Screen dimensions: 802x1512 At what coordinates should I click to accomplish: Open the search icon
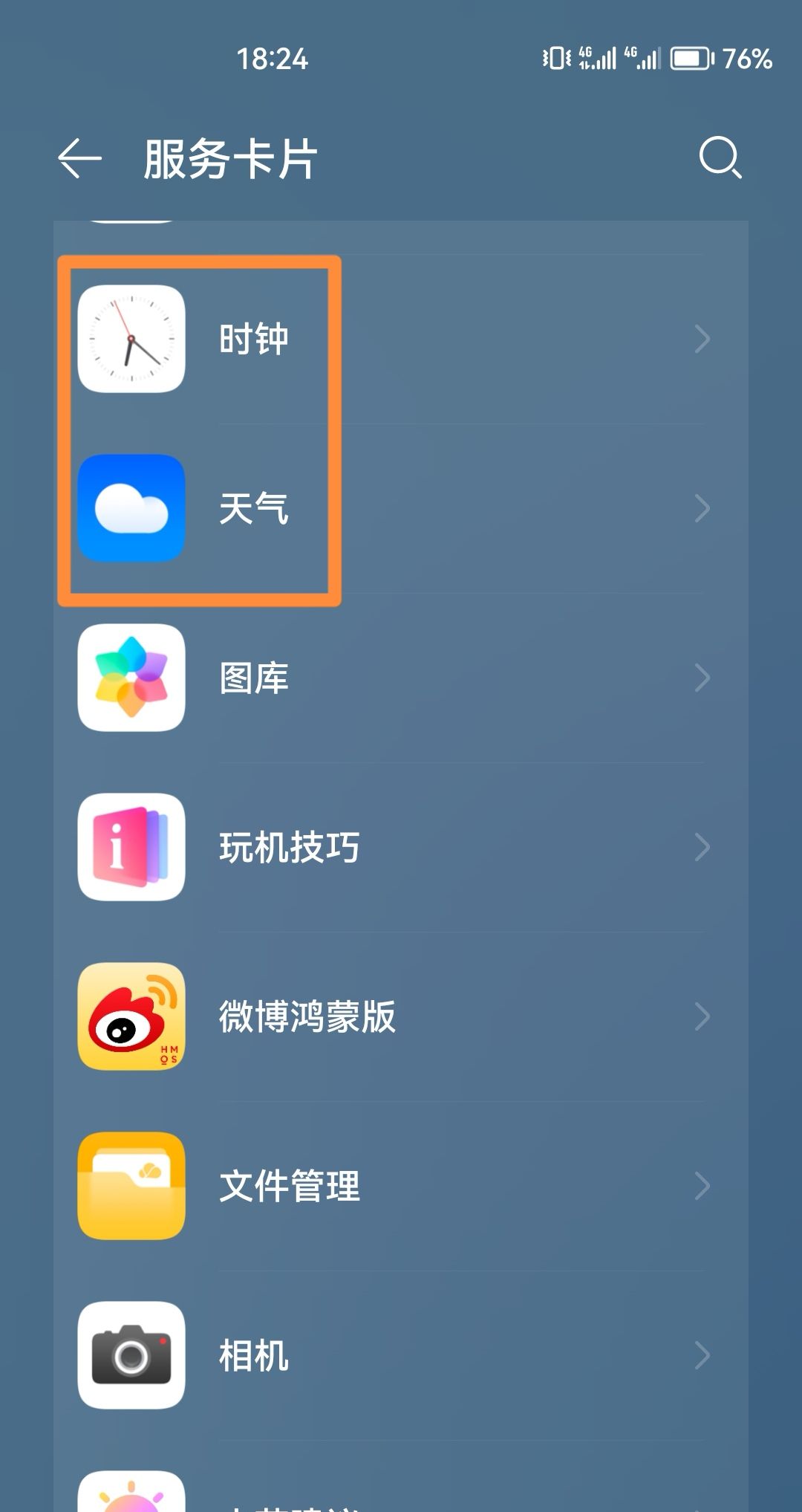pyautogui.click(x=720, y=158)
